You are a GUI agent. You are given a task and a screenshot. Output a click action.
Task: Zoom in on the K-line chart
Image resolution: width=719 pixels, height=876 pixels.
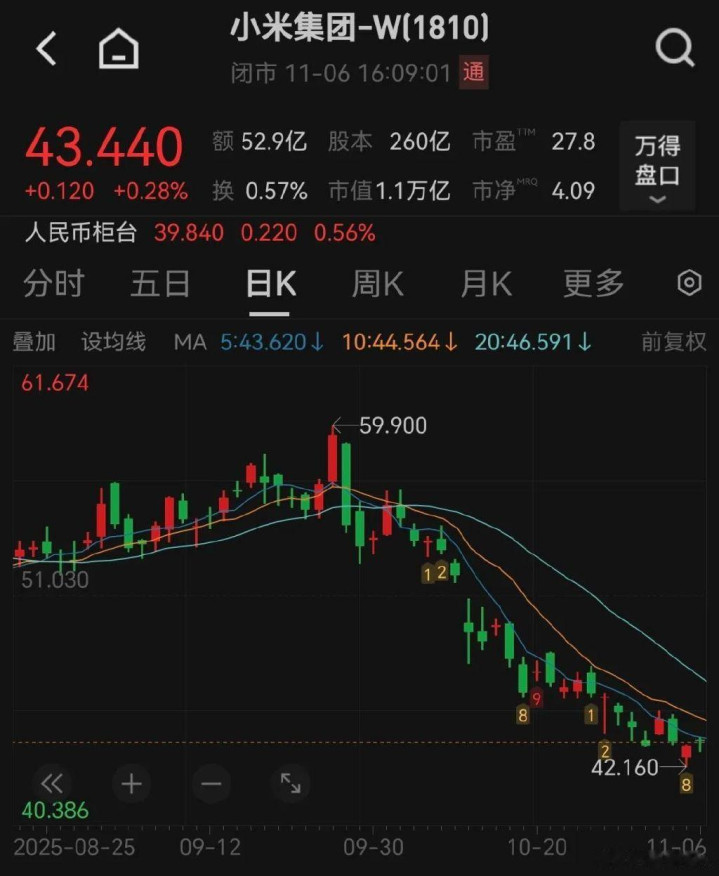[131, 783]
